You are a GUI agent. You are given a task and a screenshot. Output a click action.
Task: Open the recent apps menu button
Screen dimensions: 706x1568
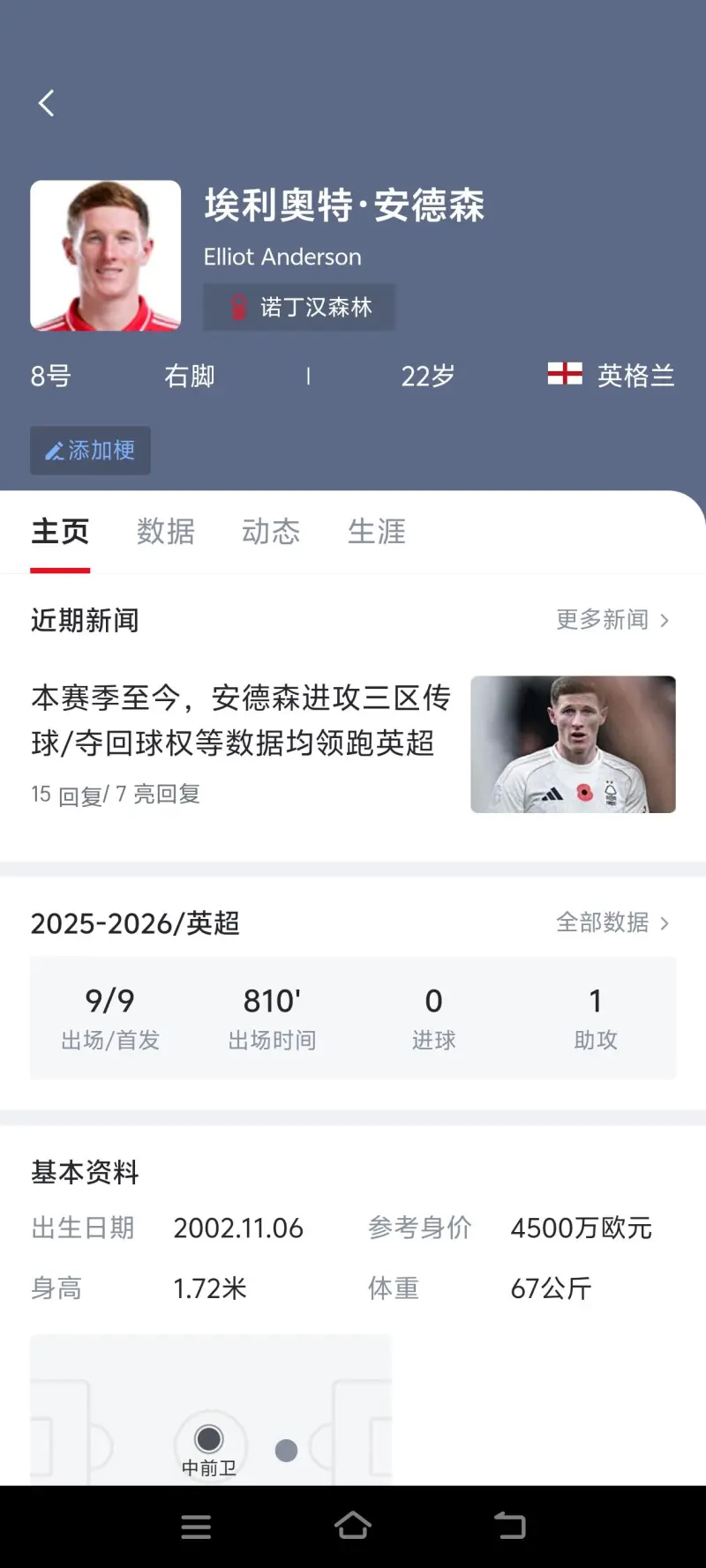pos(196,1526)
